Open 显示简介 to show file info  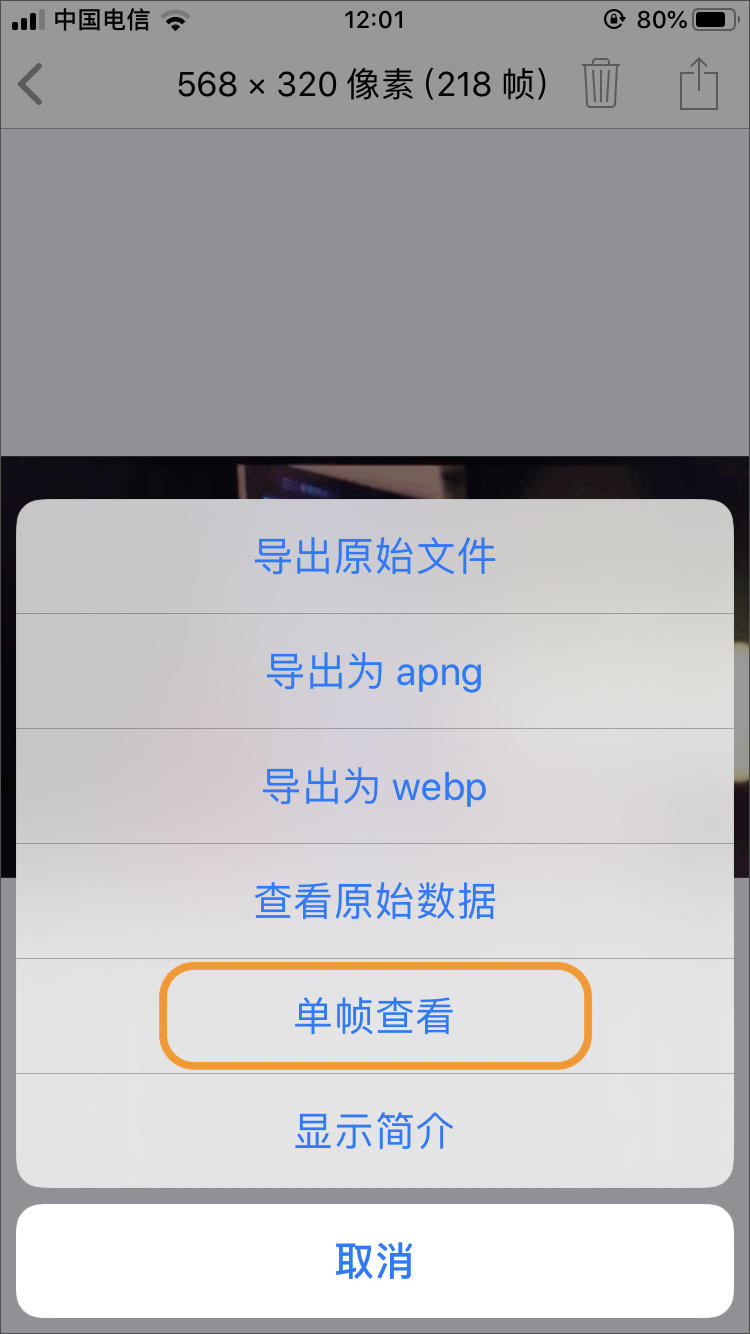click(375, 1130)
